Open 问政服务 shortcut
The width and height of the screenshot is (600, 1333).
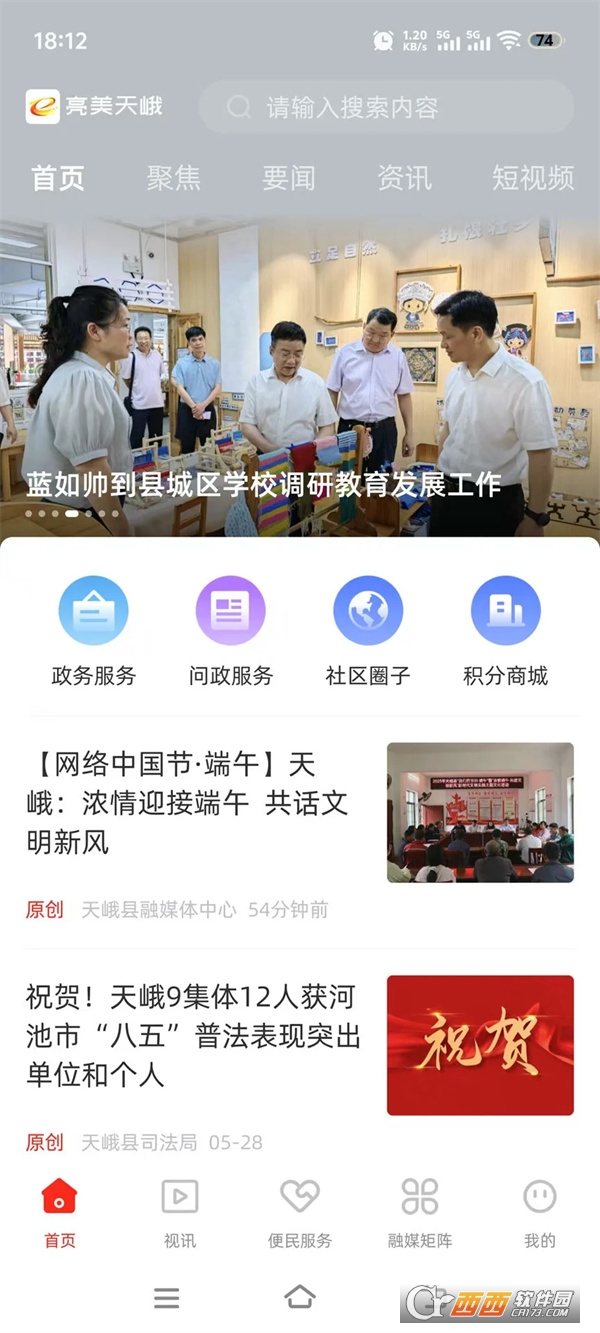coord(230,631)
